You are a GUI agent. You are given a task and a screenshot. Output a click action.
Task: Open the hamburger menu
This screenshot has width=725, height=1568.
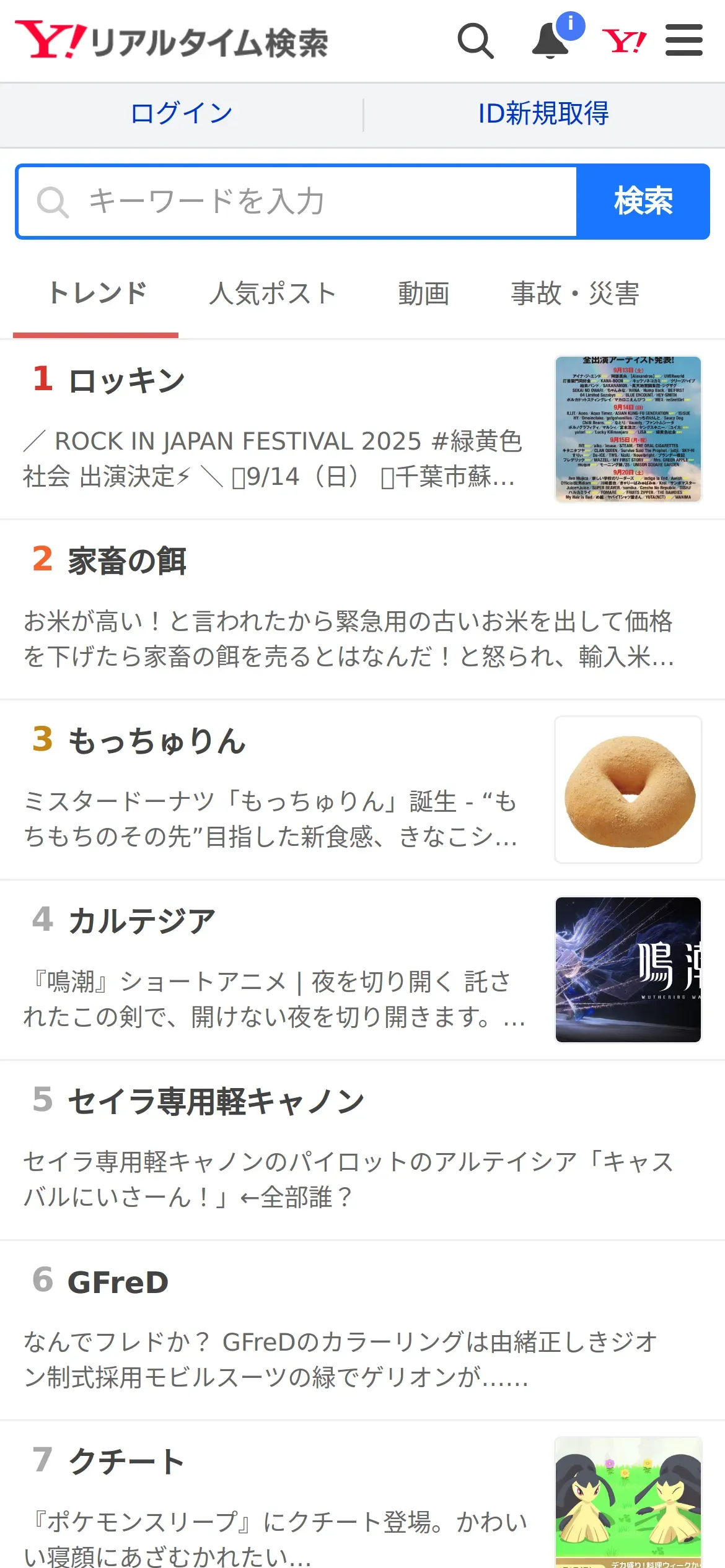point(683,41)
